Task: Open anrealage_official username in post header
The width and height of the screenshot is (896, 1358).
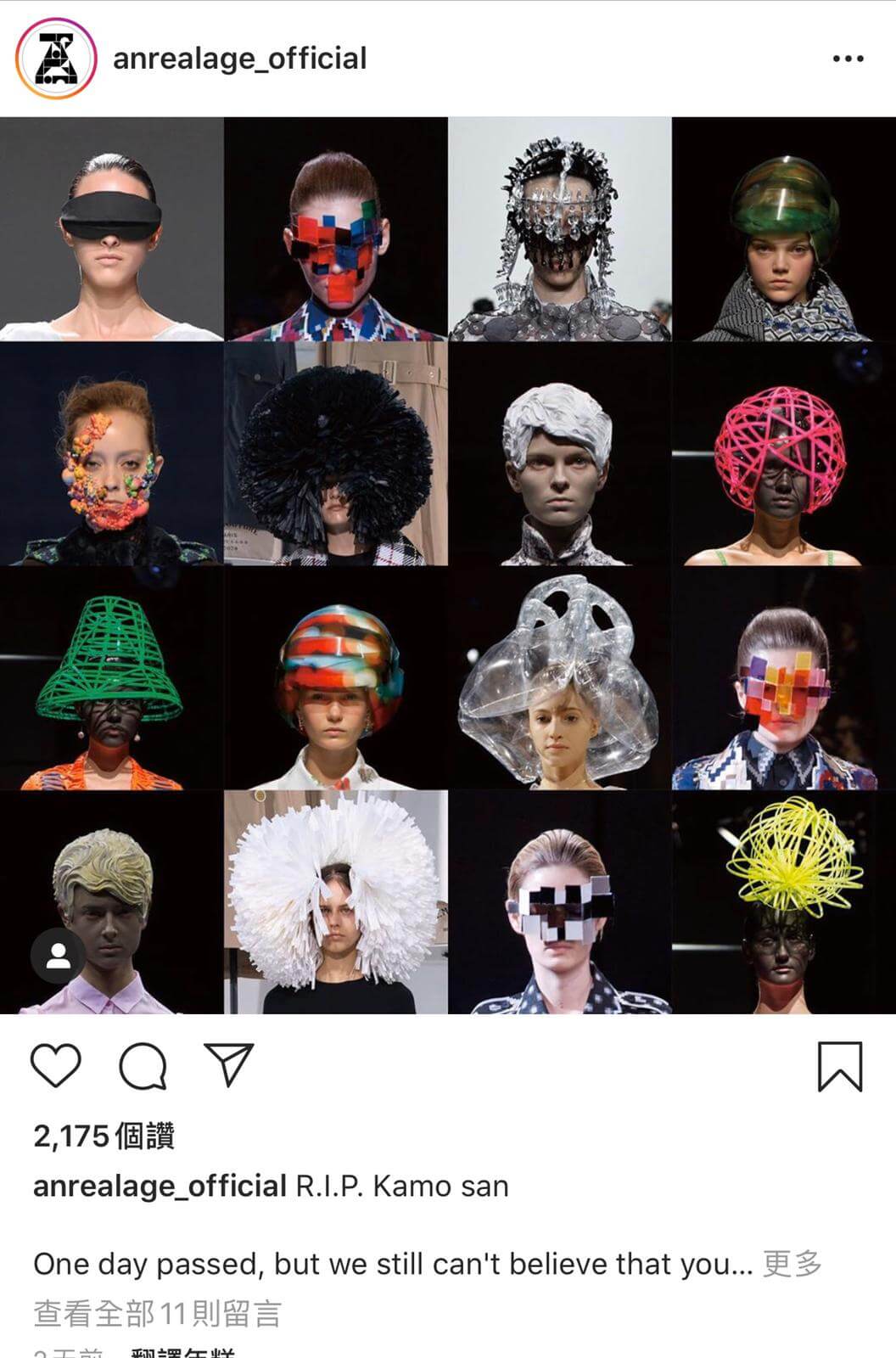Action: pyautogui.click(x=240, y=59)
